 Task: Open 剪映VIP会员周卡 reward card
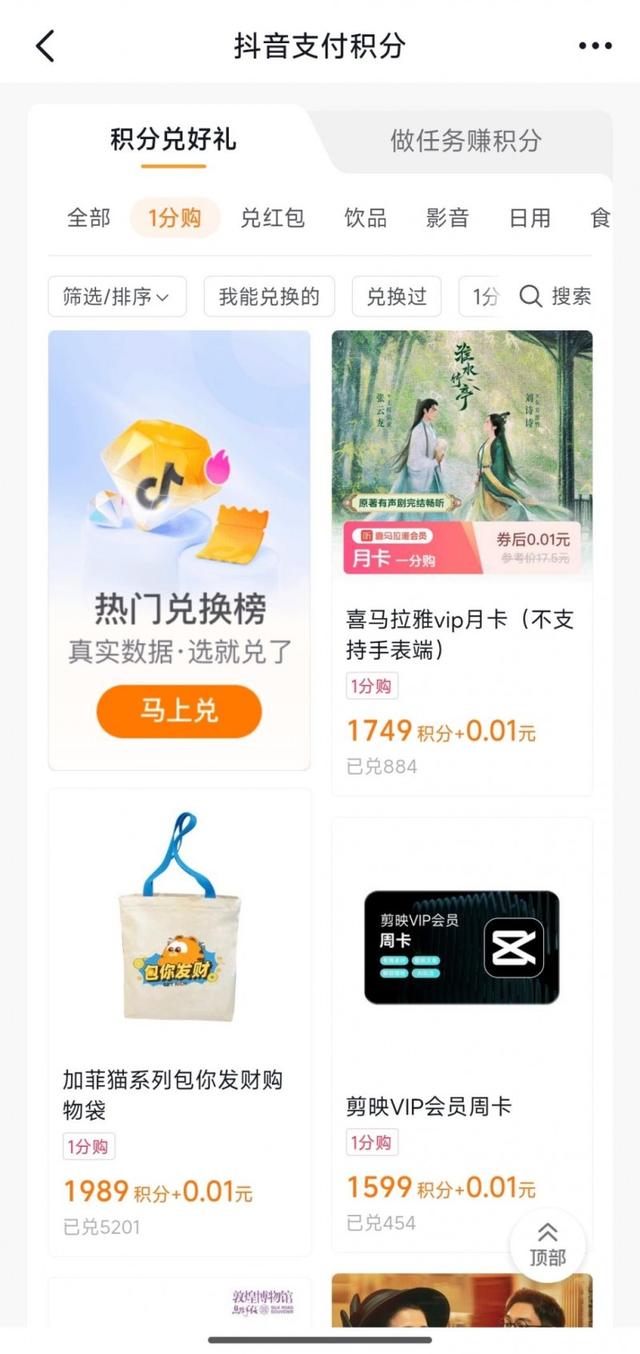[x=461, y=1030]
